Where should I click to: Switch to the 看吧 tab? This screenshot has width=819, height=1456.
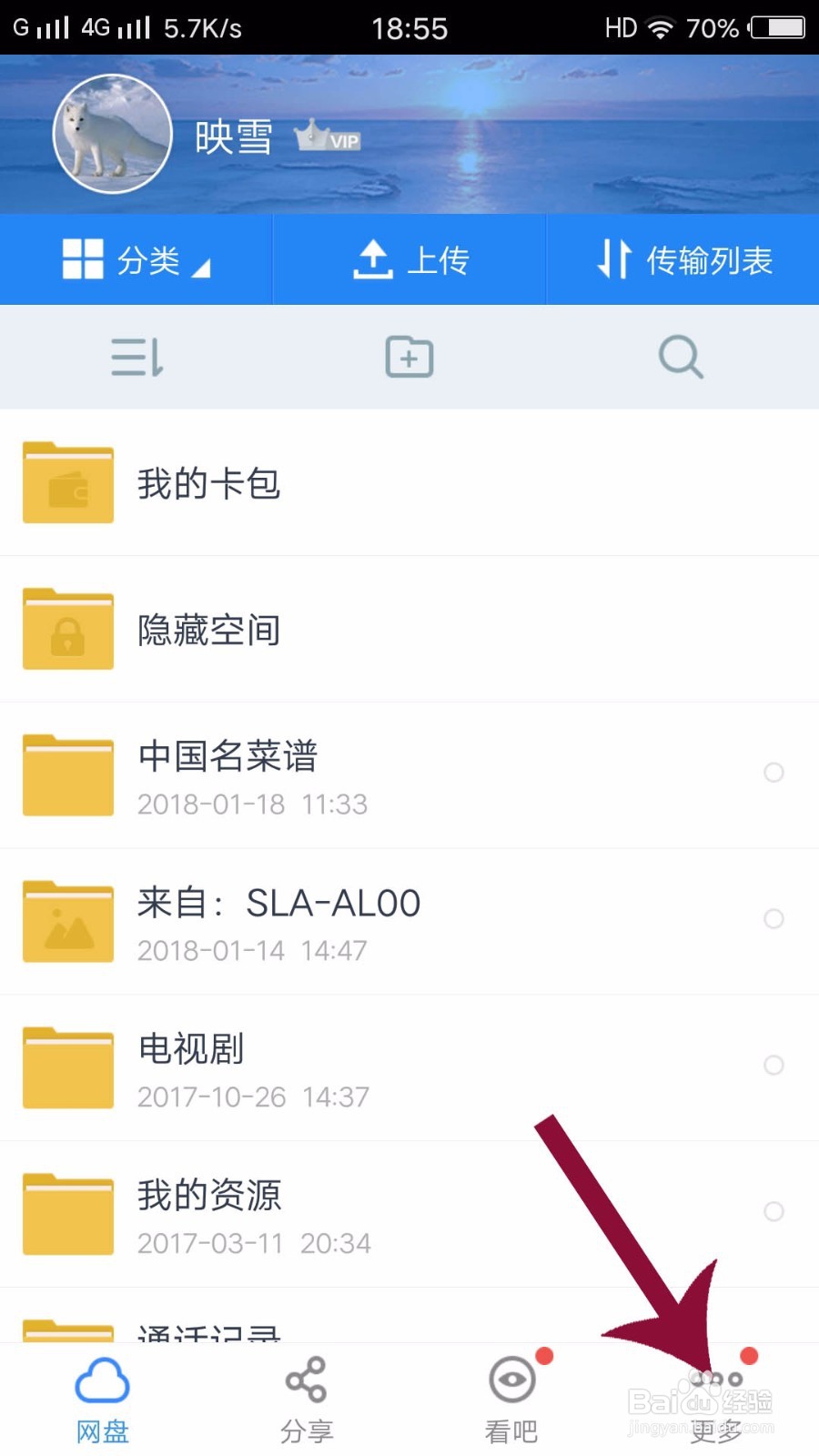511,1401
